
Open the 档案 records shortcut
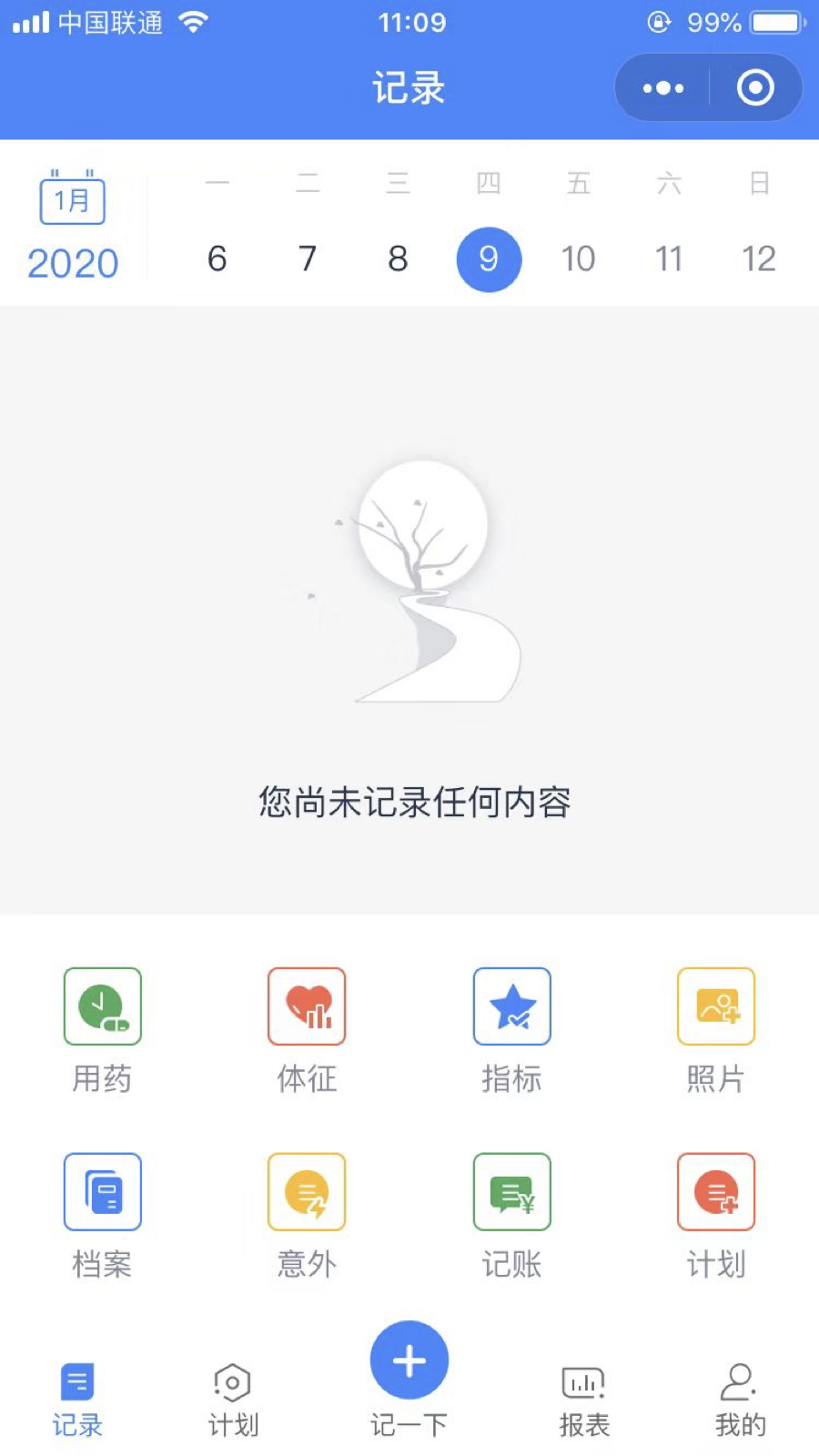coord(102,1215)
